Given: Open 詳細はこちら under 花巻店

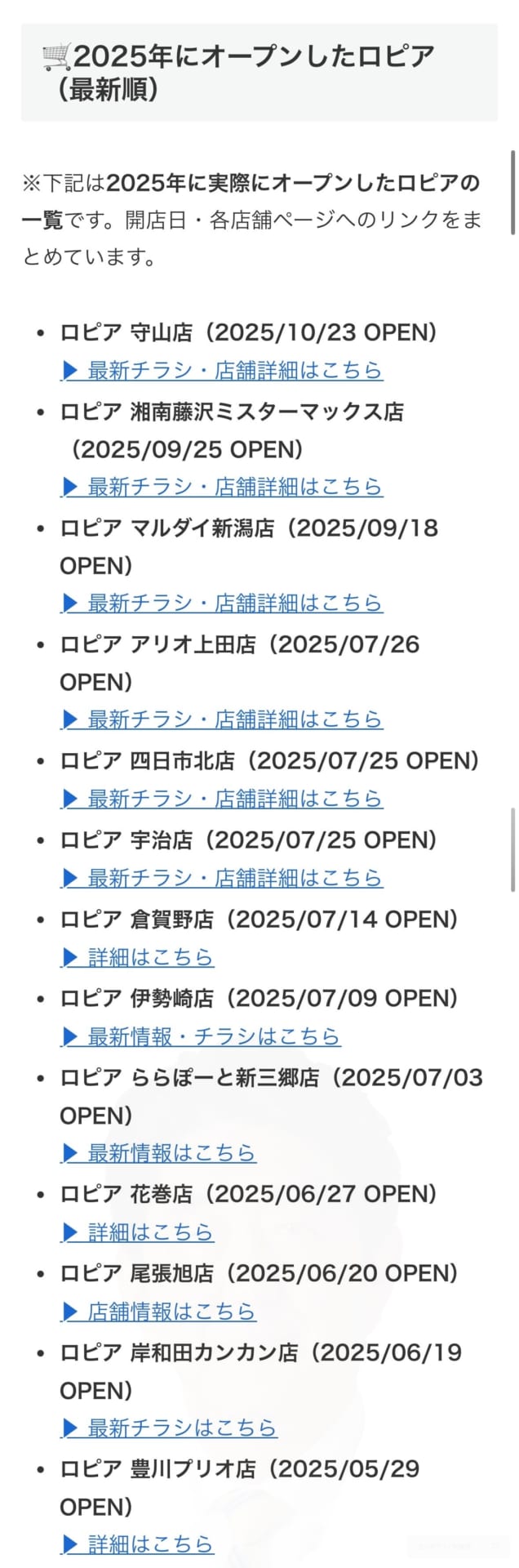Looking at the screenshot, I should (137, 1232).
